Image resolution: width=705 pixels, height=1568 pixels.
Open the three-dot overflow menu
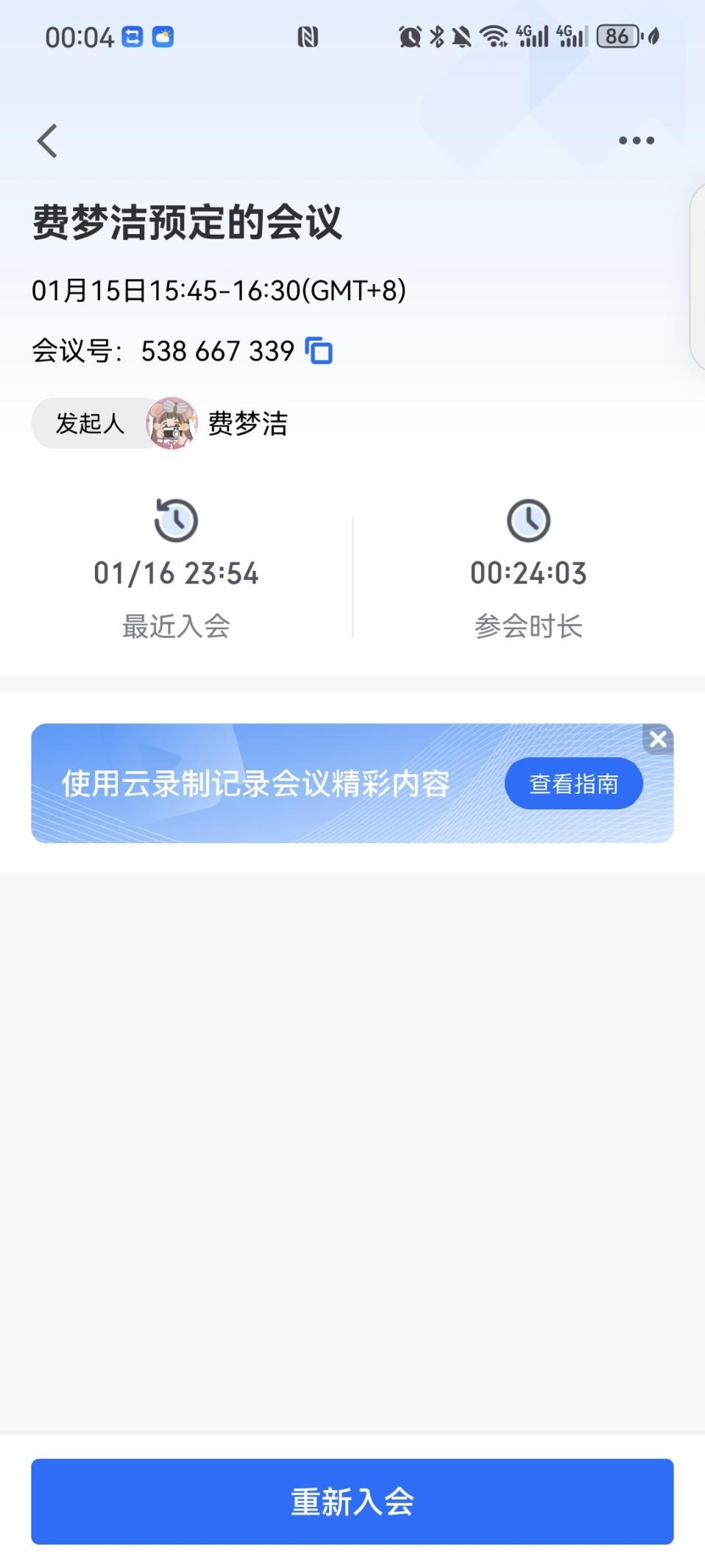(x=636, y=141)
